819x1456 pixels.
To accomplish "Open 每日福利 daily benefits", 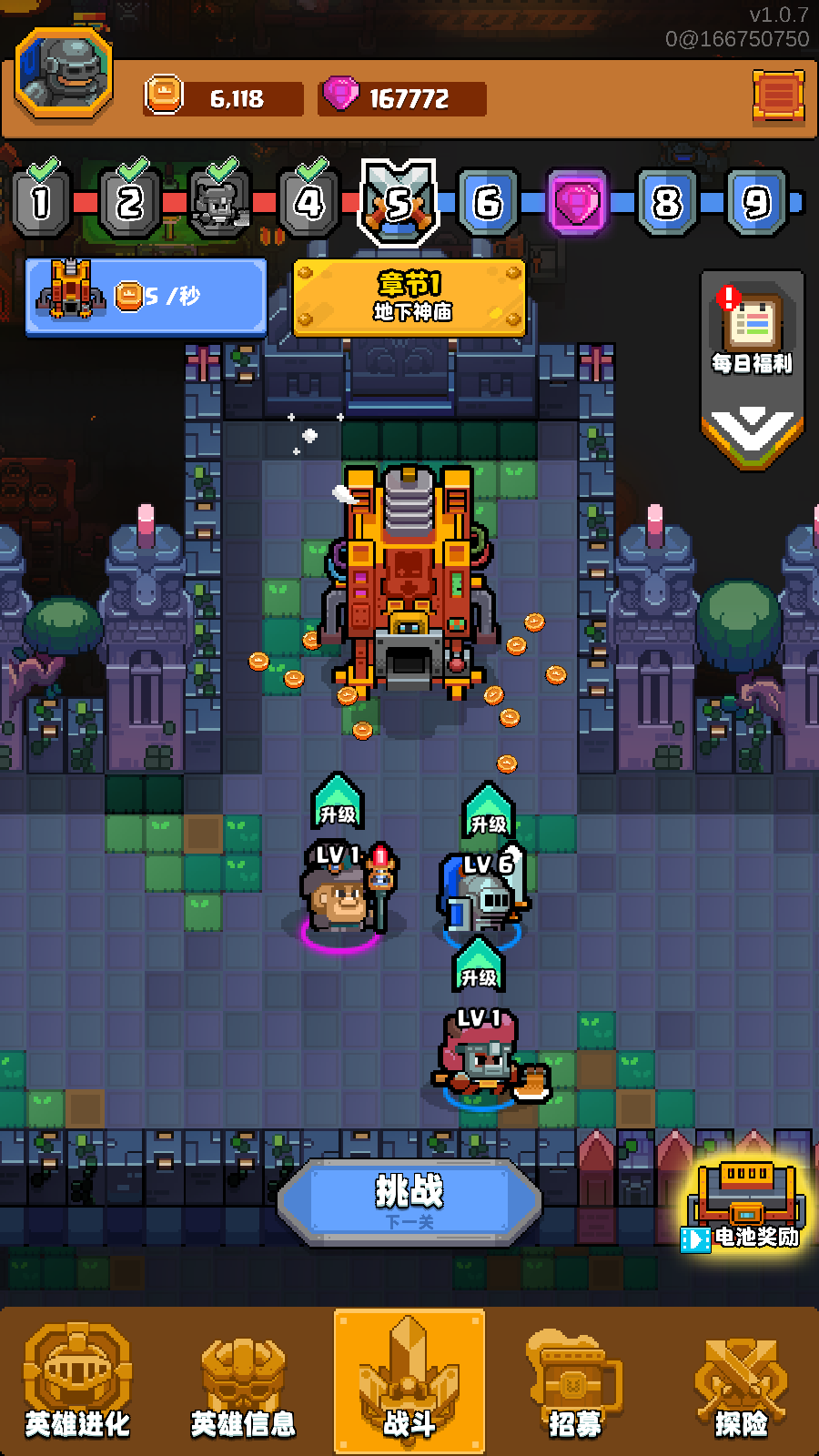I will [x=753, y=331].
